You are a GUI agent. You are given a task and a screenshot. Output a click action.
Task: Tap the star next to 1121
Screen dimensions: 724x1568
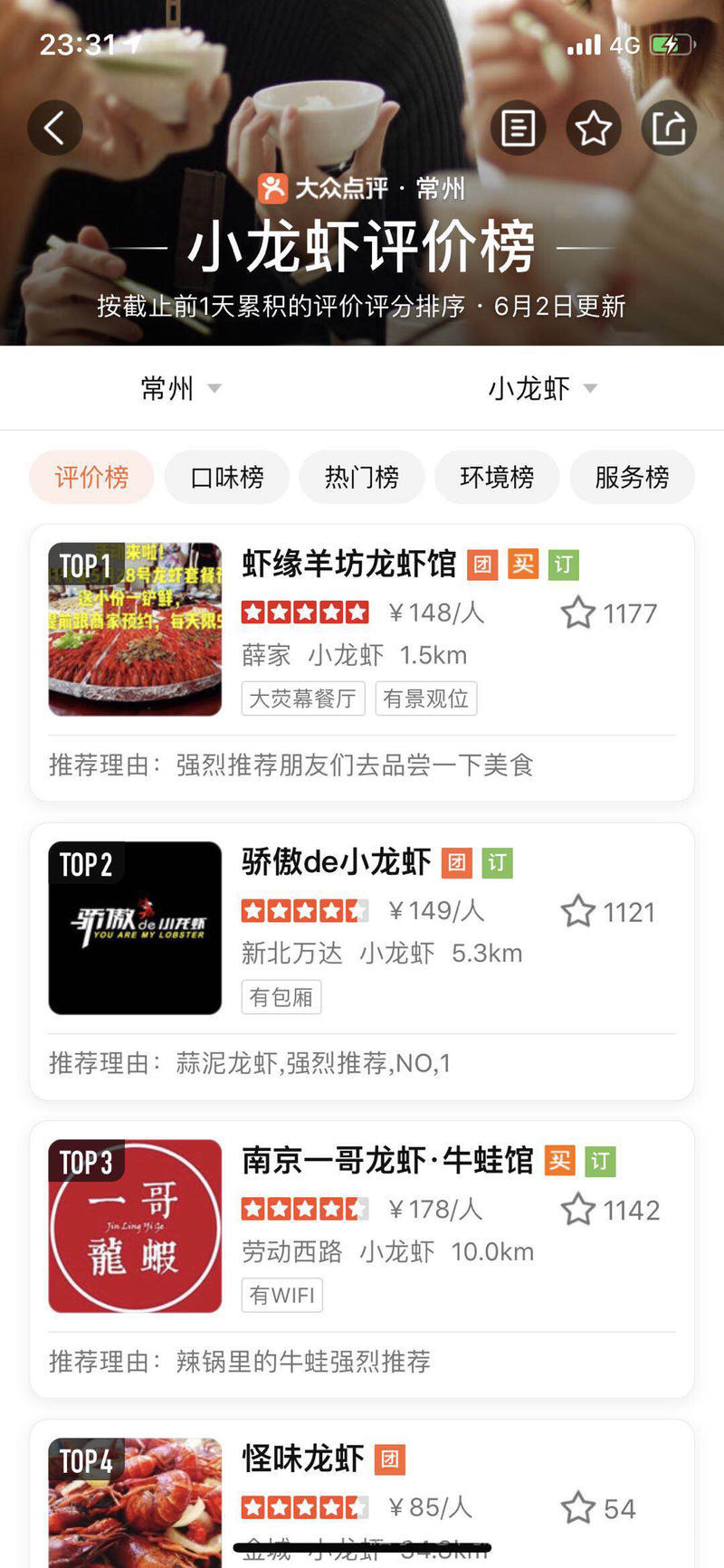[x=577, y=911]
